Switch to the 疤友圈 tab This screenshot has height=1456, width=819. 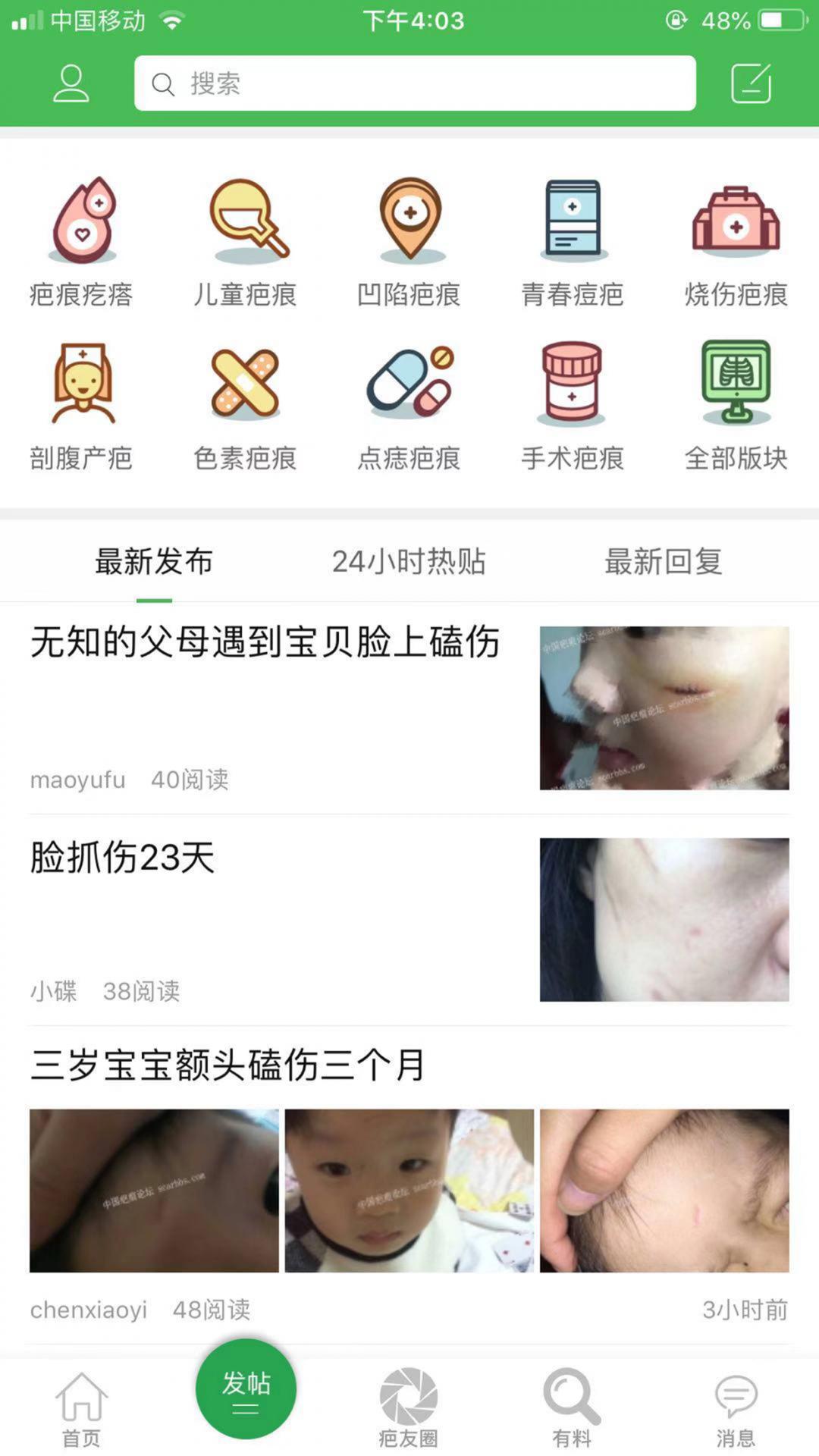click(409, 1407)
